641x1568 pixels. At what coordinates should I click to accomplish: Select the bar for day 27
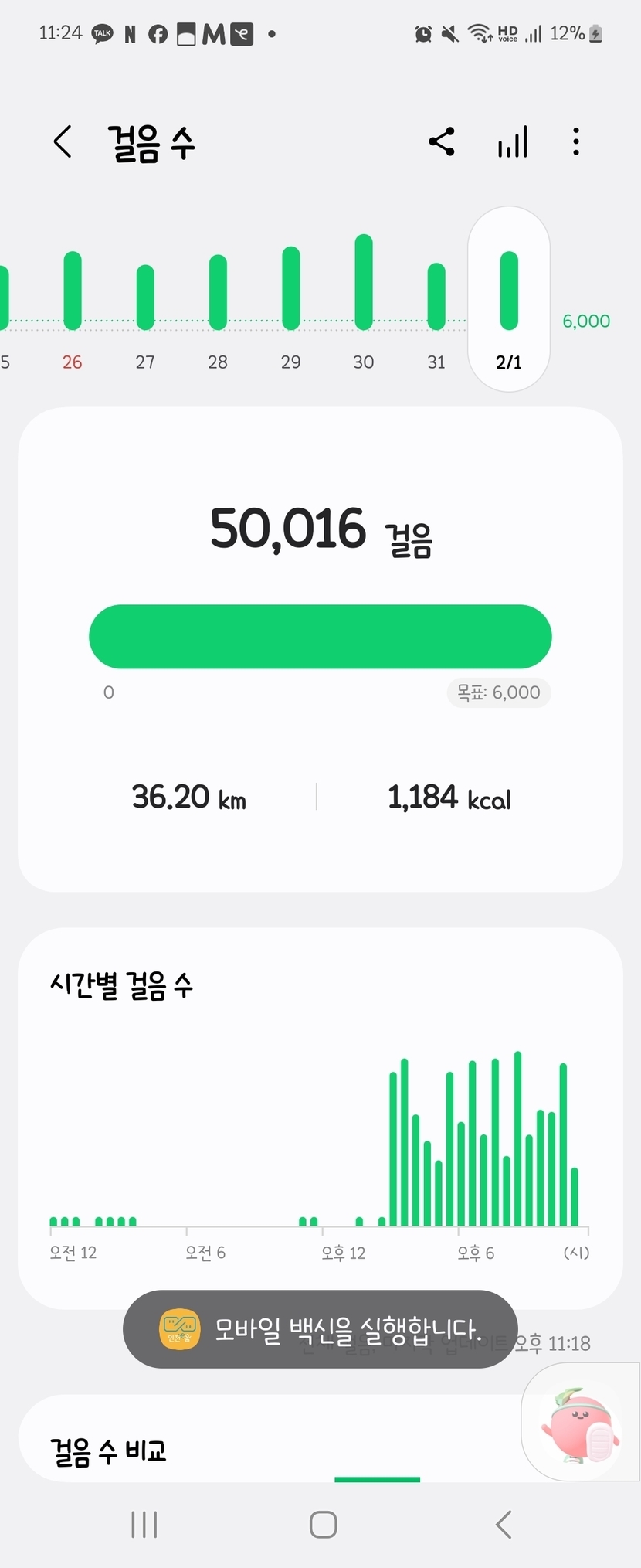pos(145,298)
